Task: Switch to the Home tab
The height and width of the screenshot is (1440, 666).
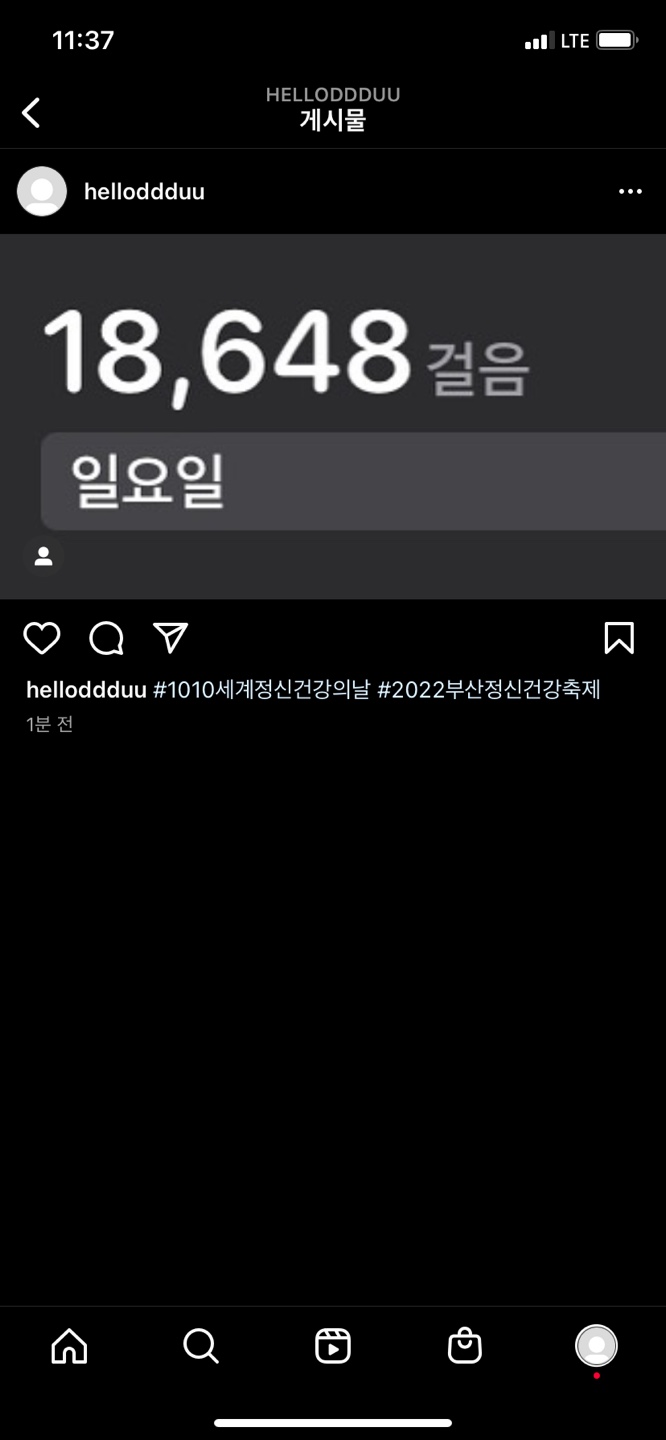Action: click(x=69, y=1346)
